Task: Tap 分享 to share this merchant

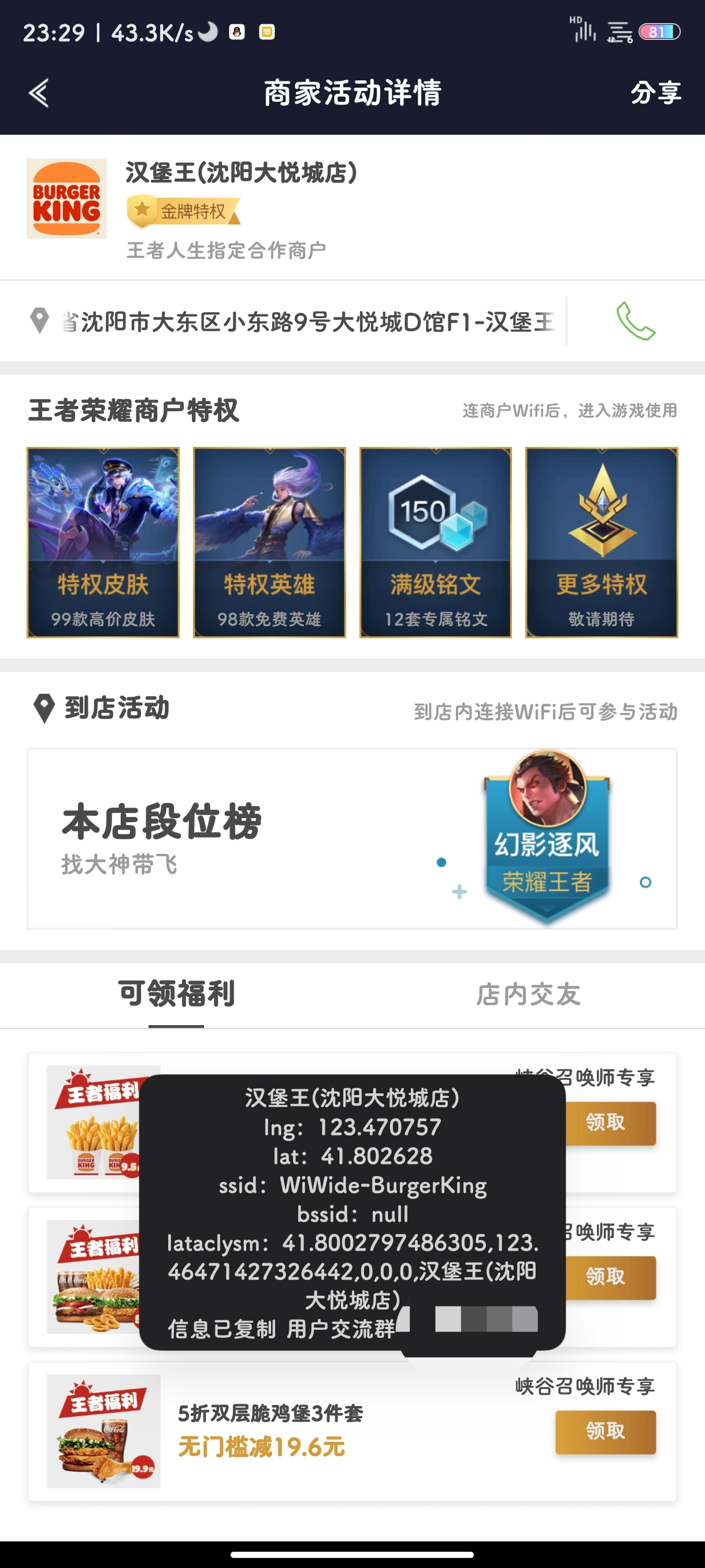Action: [x=655, y=93]
